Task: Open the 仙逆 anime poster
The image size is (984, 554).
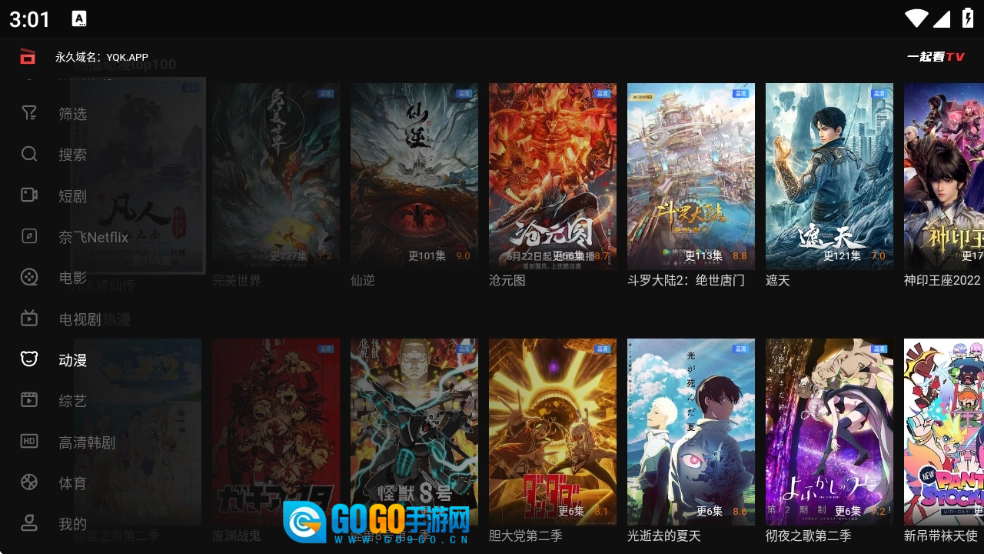Action: [x=413, y=176]
